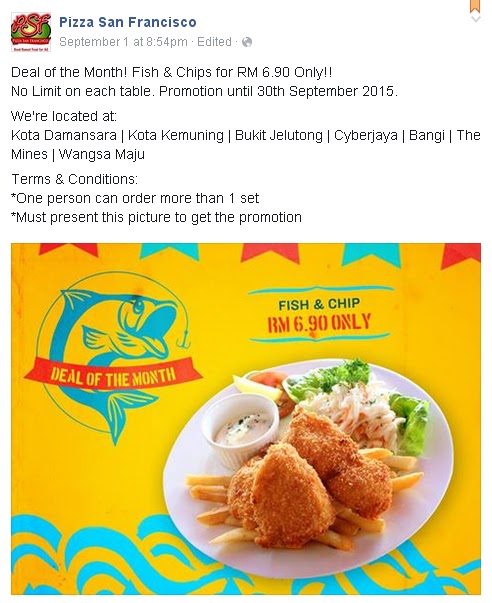492x603 pixels.
Task: Open the September 1 timestamp link
Action: pyautogui.click(x=123, y=42)
